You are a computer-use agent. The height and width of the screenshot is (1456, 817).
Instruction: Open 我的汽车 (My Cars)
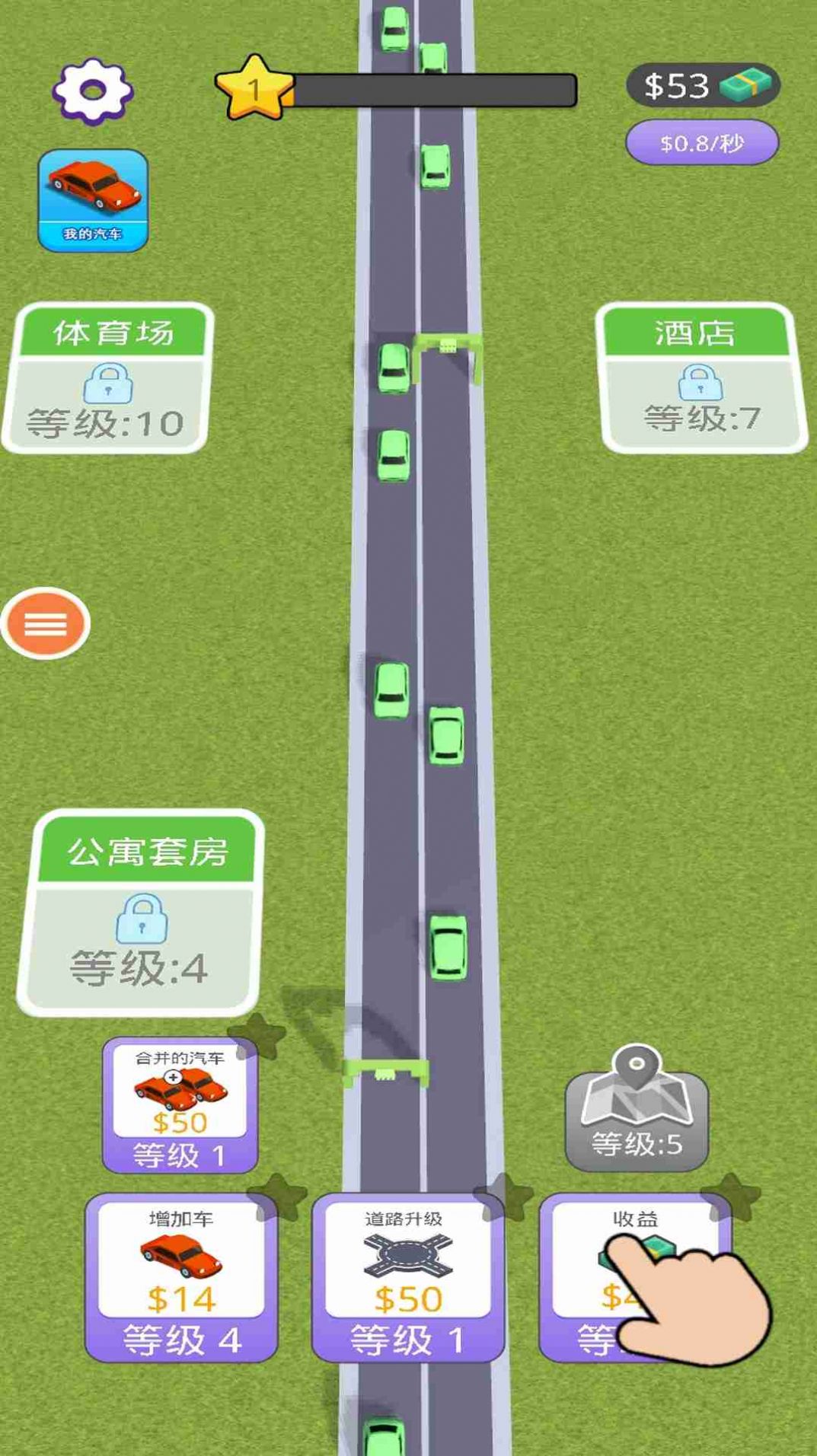click(93, 199)
